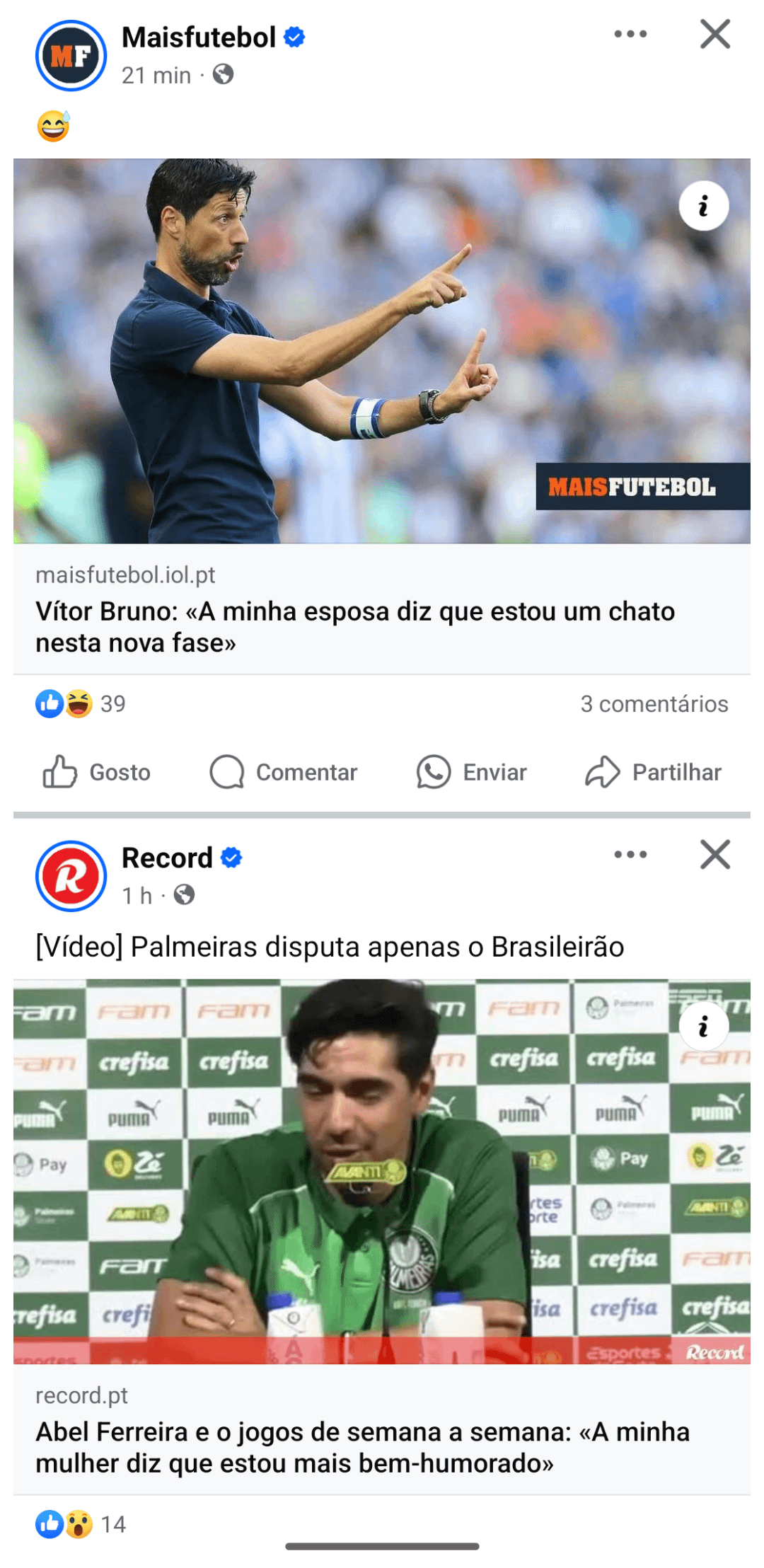Open the Maisfutebol page name
The image size is (764, 1568).
199,37
